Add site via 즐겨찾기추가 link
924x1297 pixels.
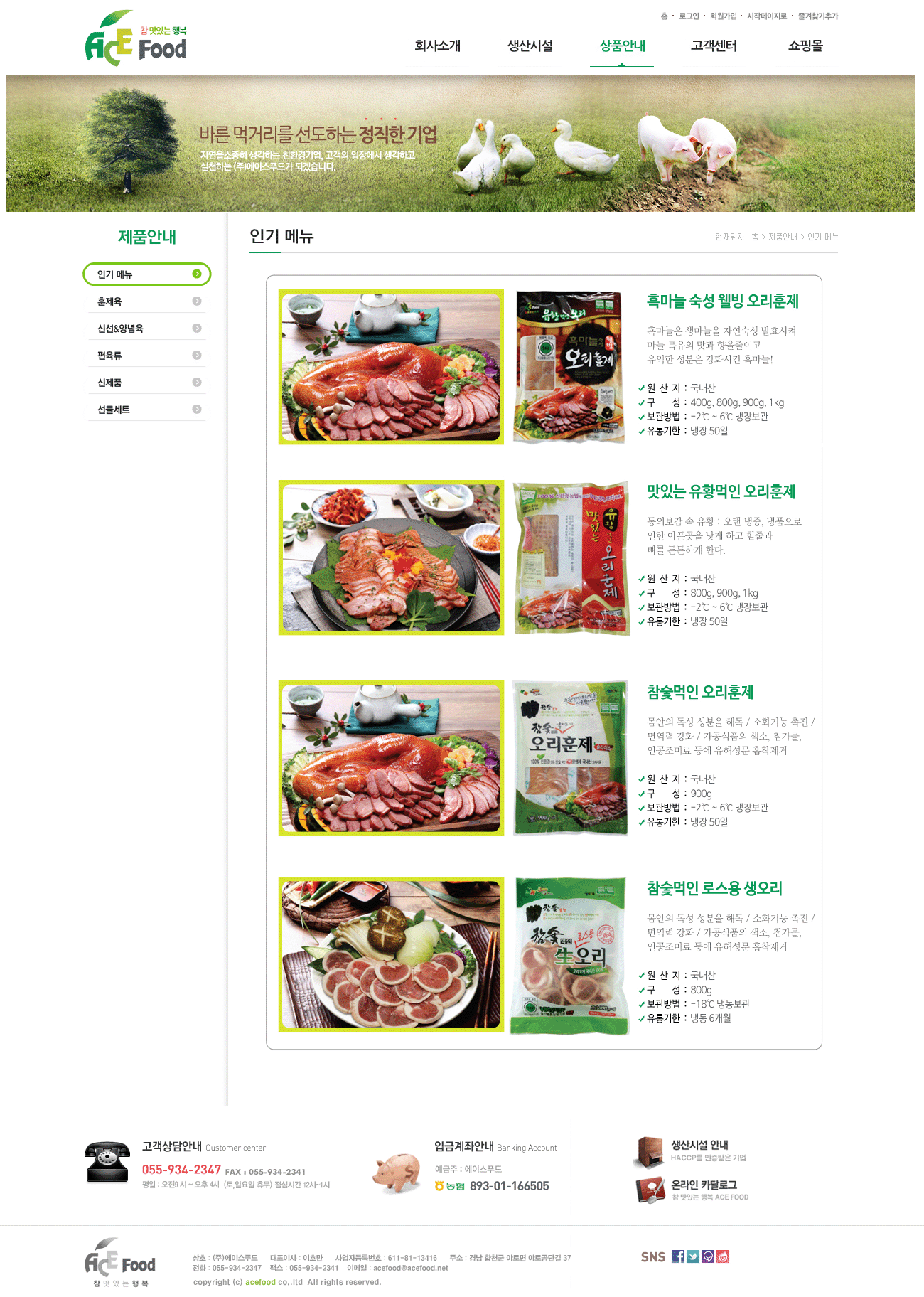tap(817, 16)
